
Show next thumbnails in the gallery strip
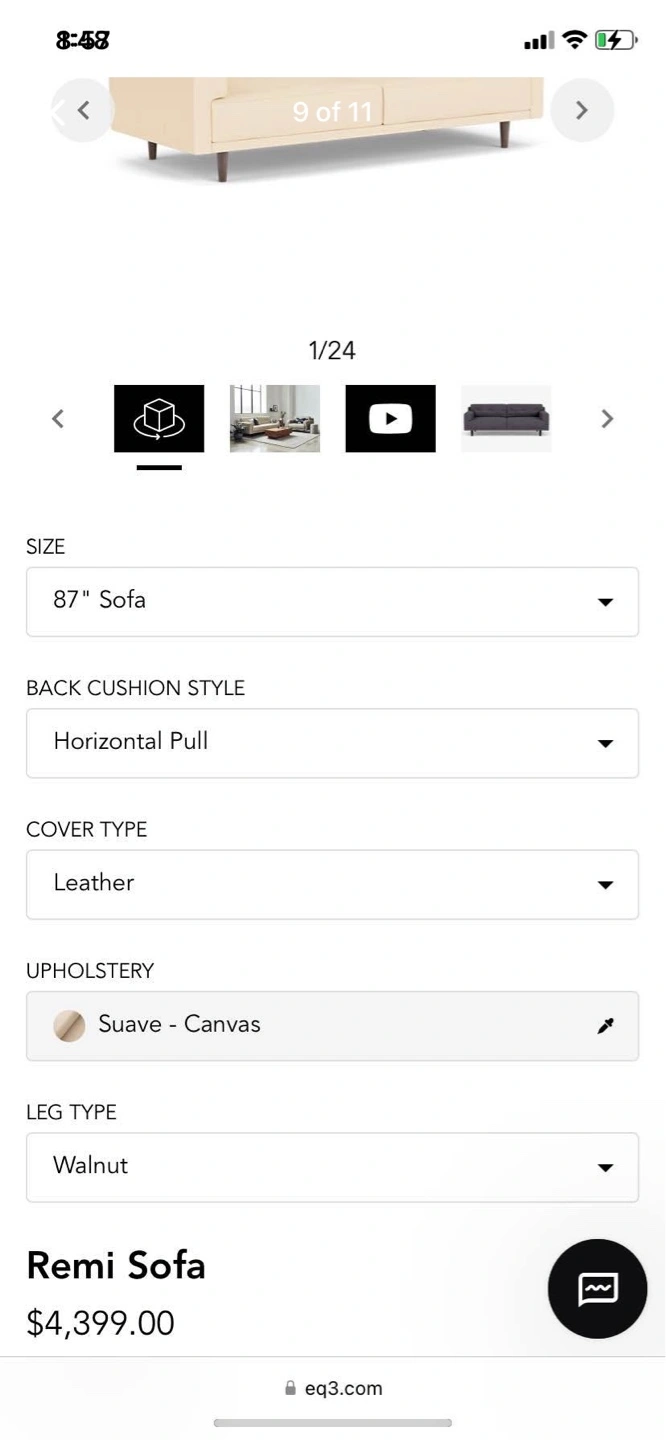pyautogui.click(x=606, y=419)
